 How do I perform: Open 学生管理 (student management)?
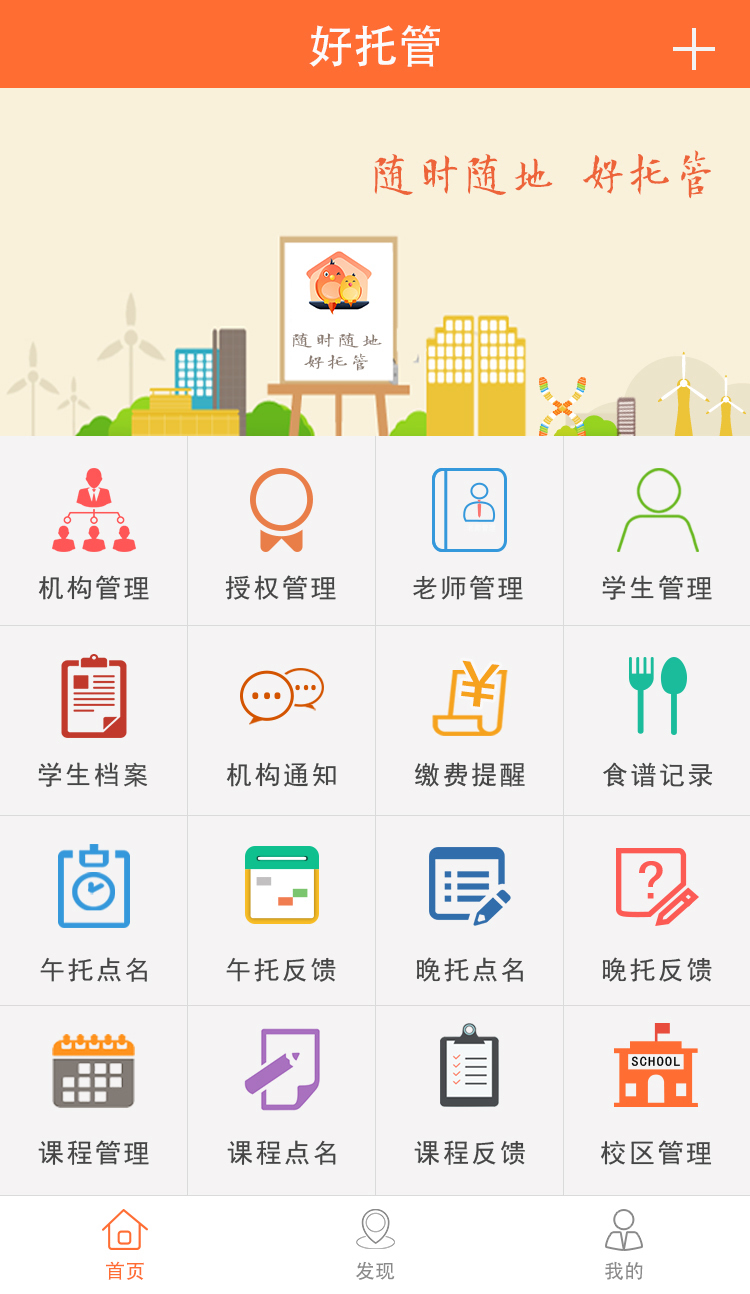[657, 531]
